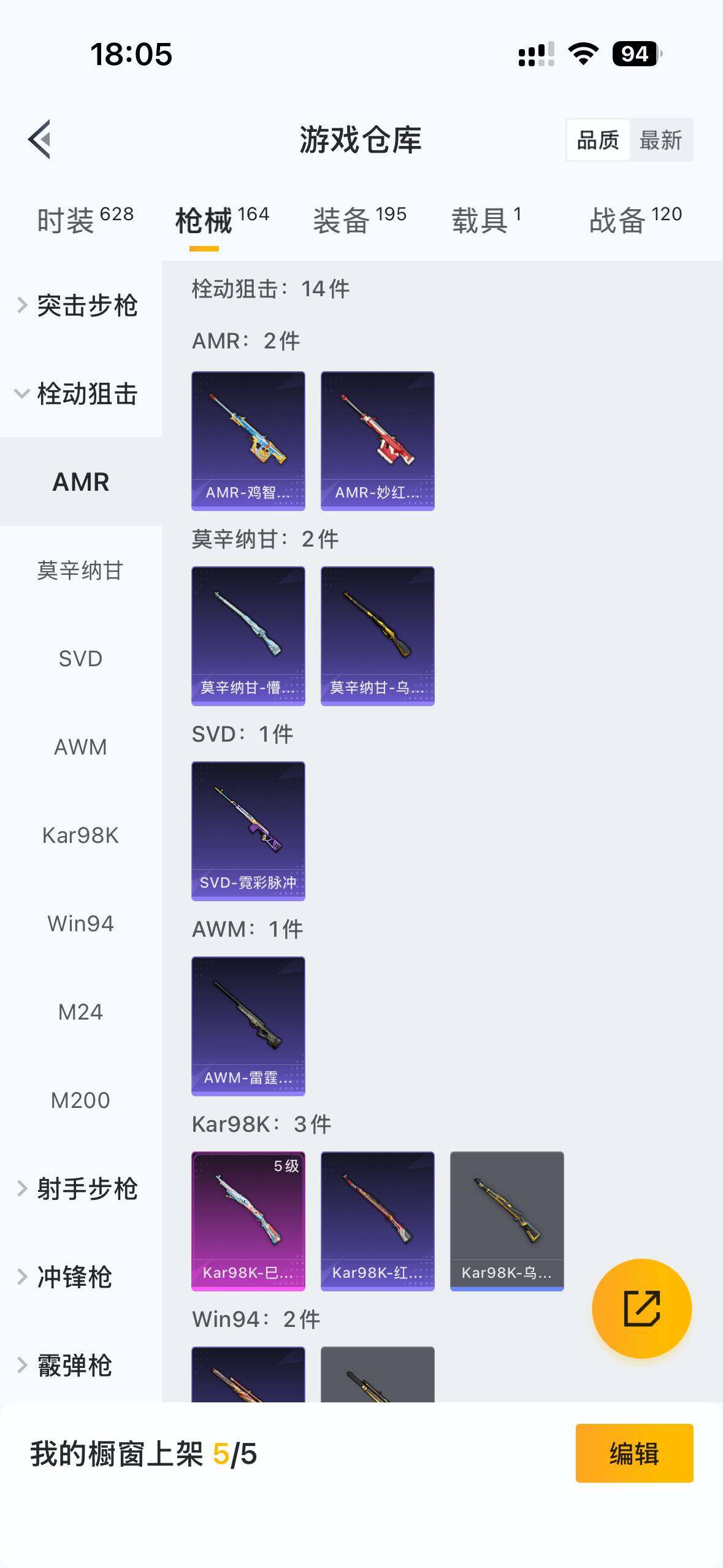Switch to the 载具 tab

[486, 220]
